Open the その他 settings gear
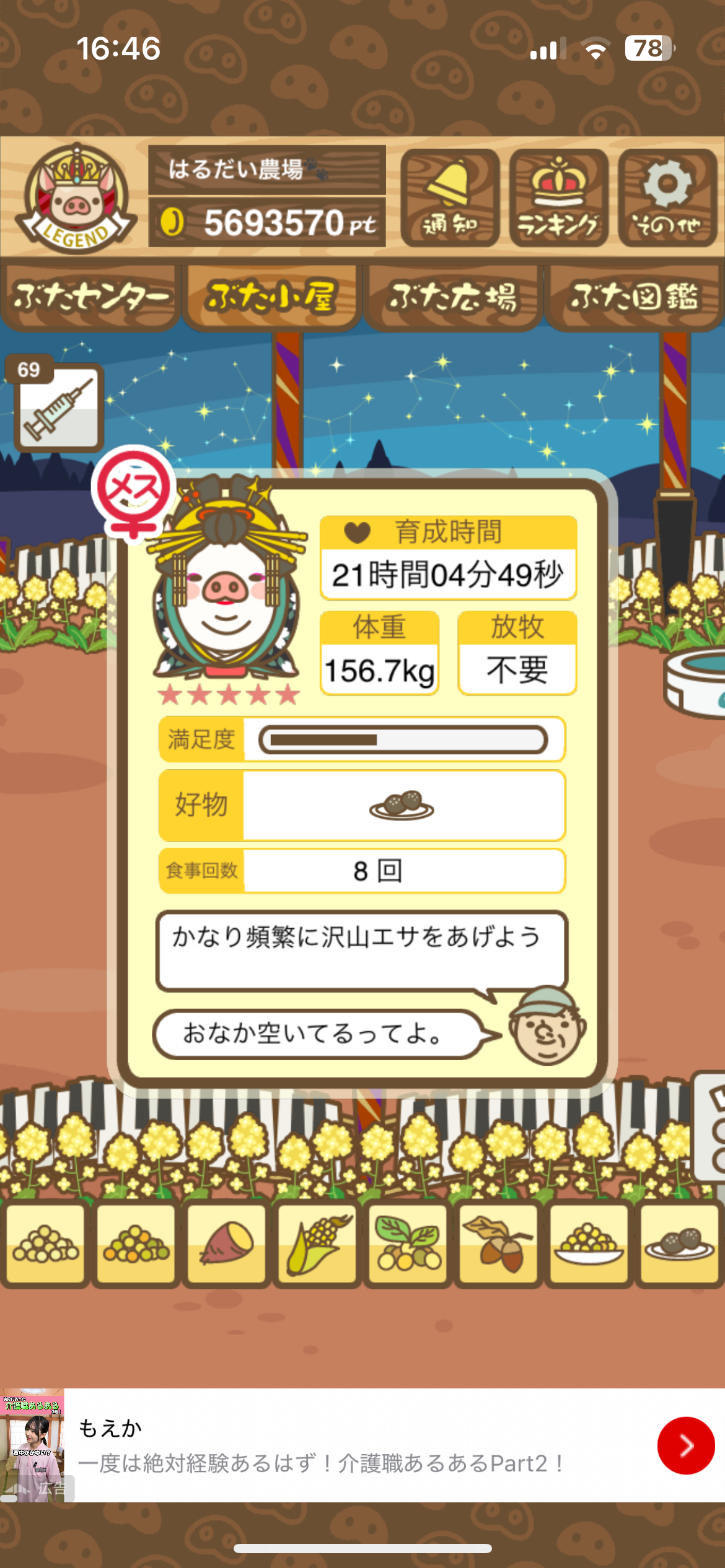The image size is (725, 1568). pyautogui.click(x=667, y=198)
